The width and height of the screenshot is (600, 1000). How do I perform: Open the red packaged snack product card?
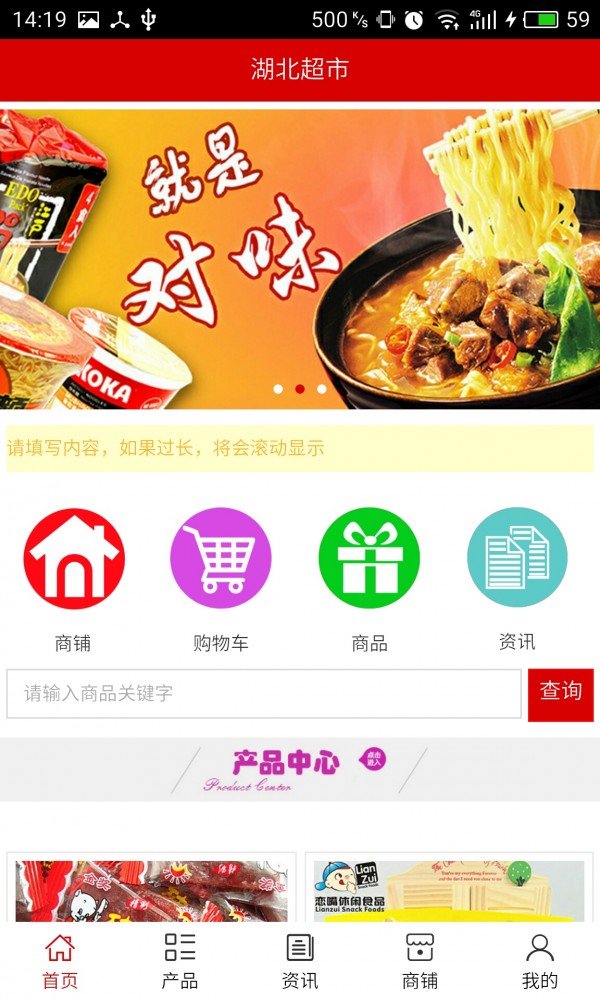pyautogui.click(x=151, y=888)
